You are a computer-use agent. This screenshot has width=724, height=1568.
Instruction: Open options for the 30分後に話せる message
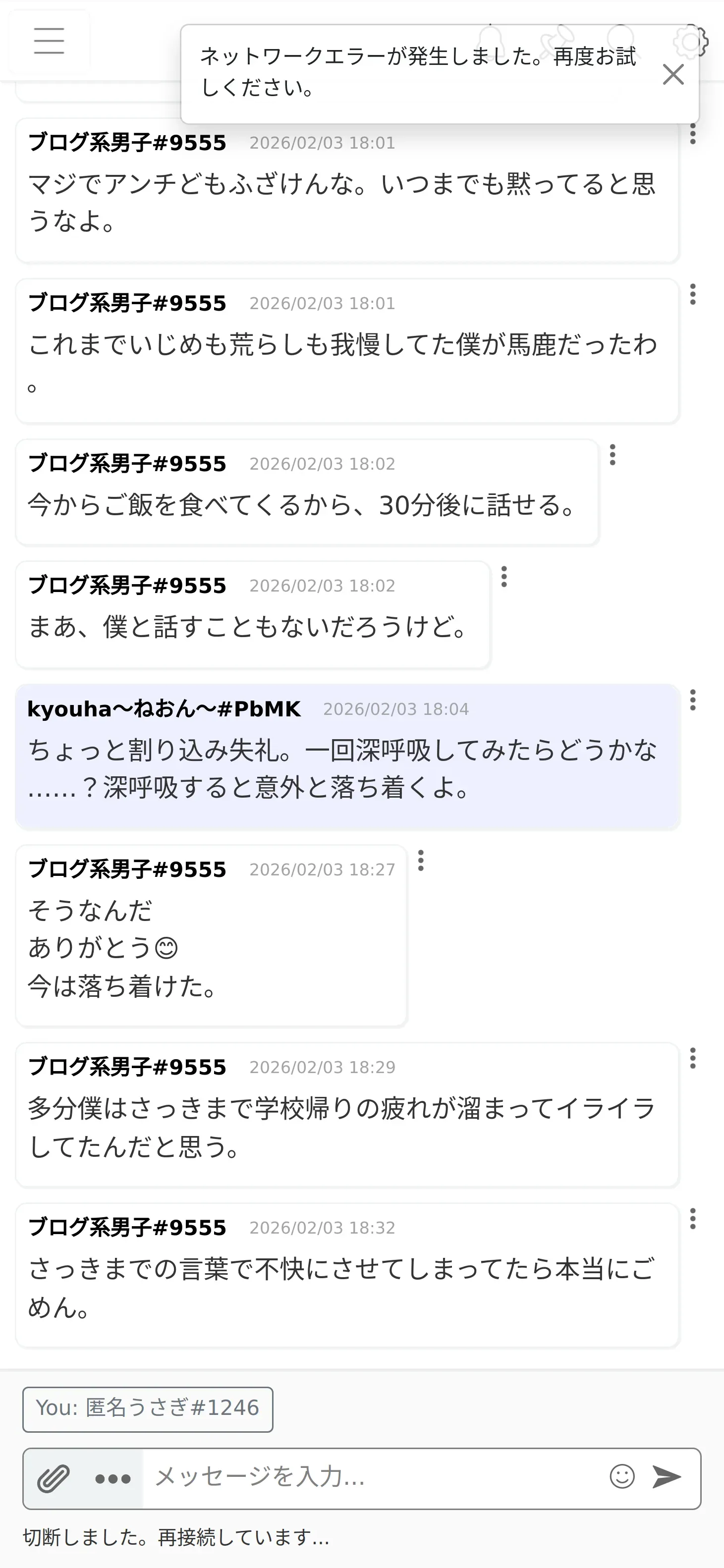[613, 455]
